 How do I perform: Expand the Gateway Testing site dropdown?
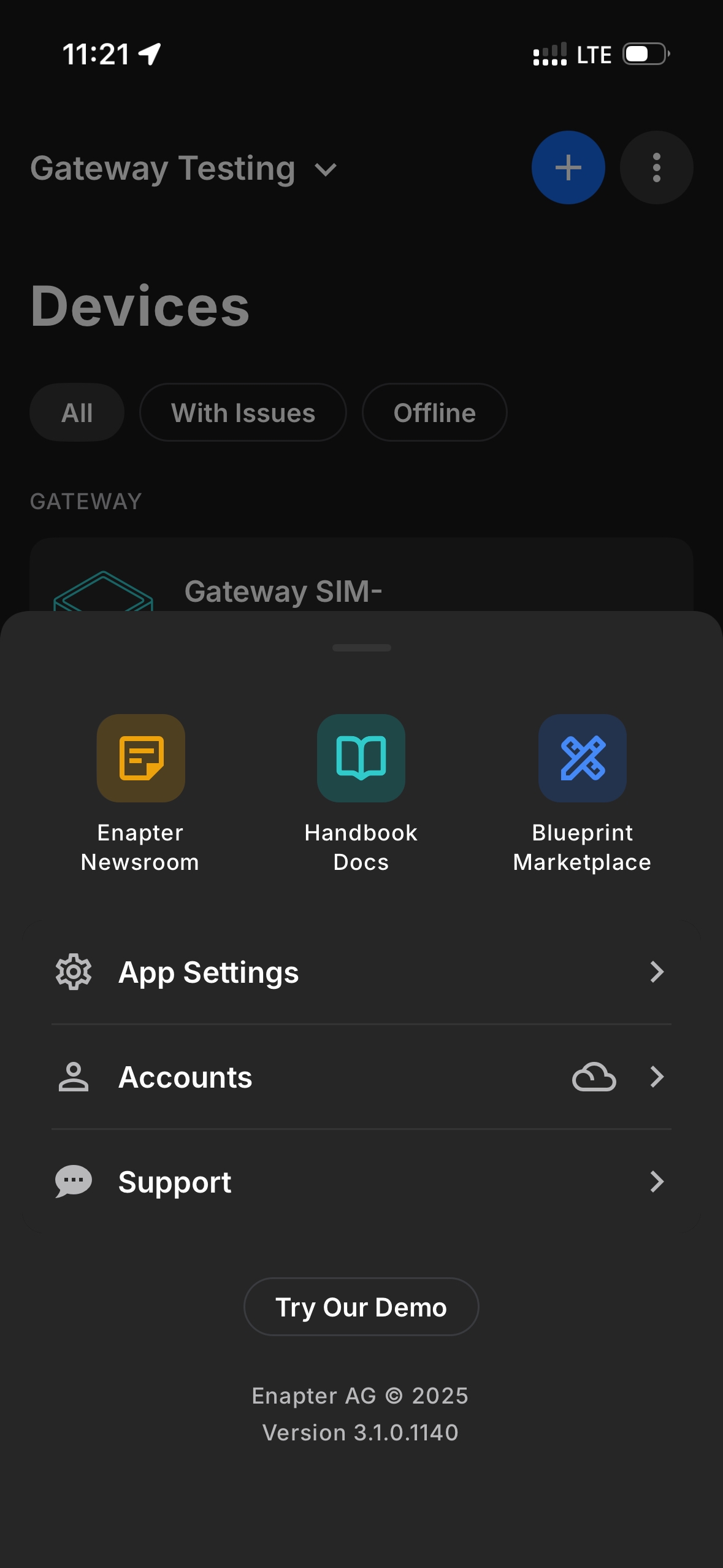coord(184,169)
